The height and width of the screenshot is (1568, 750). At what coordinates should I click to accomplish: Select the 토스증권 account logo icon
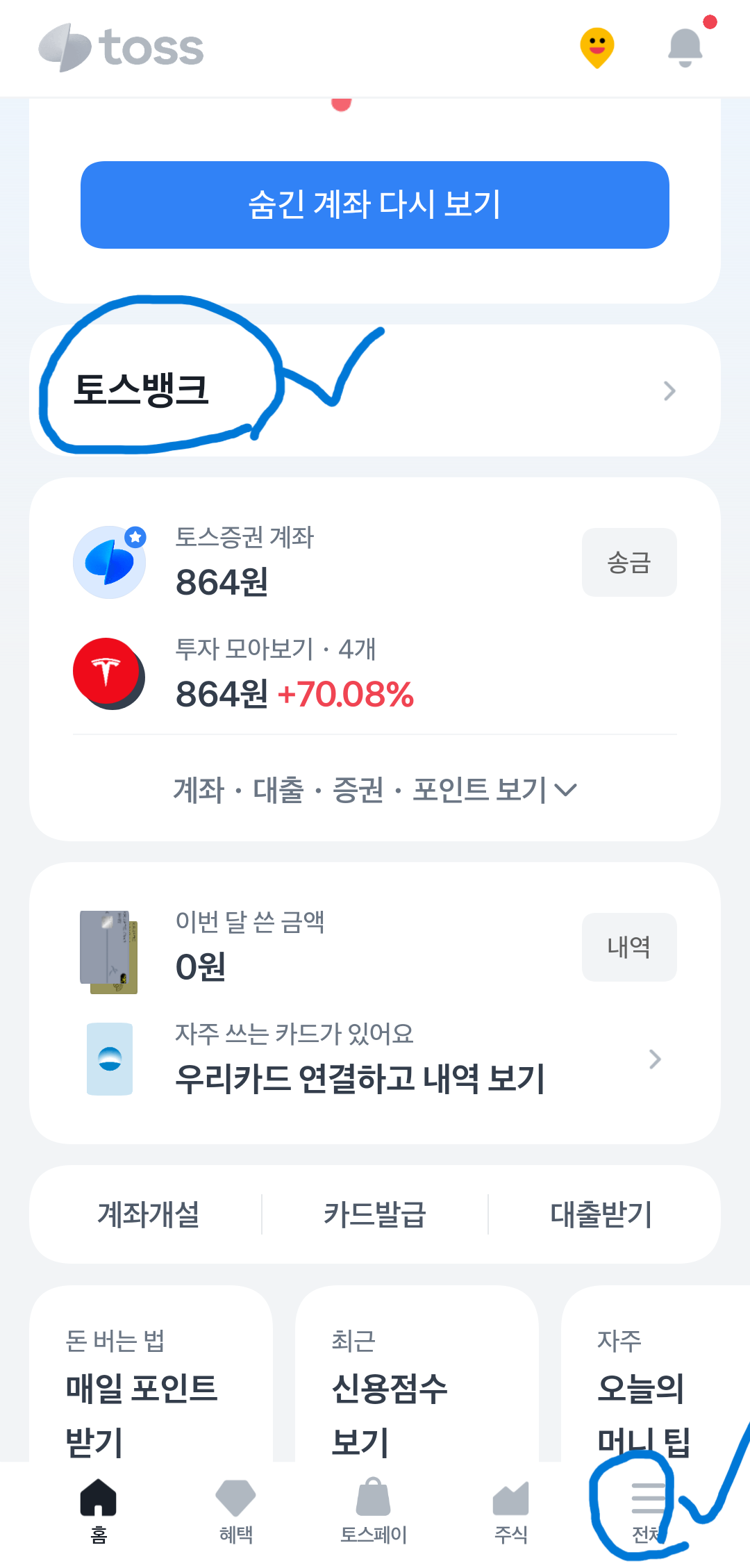[109, 561]
